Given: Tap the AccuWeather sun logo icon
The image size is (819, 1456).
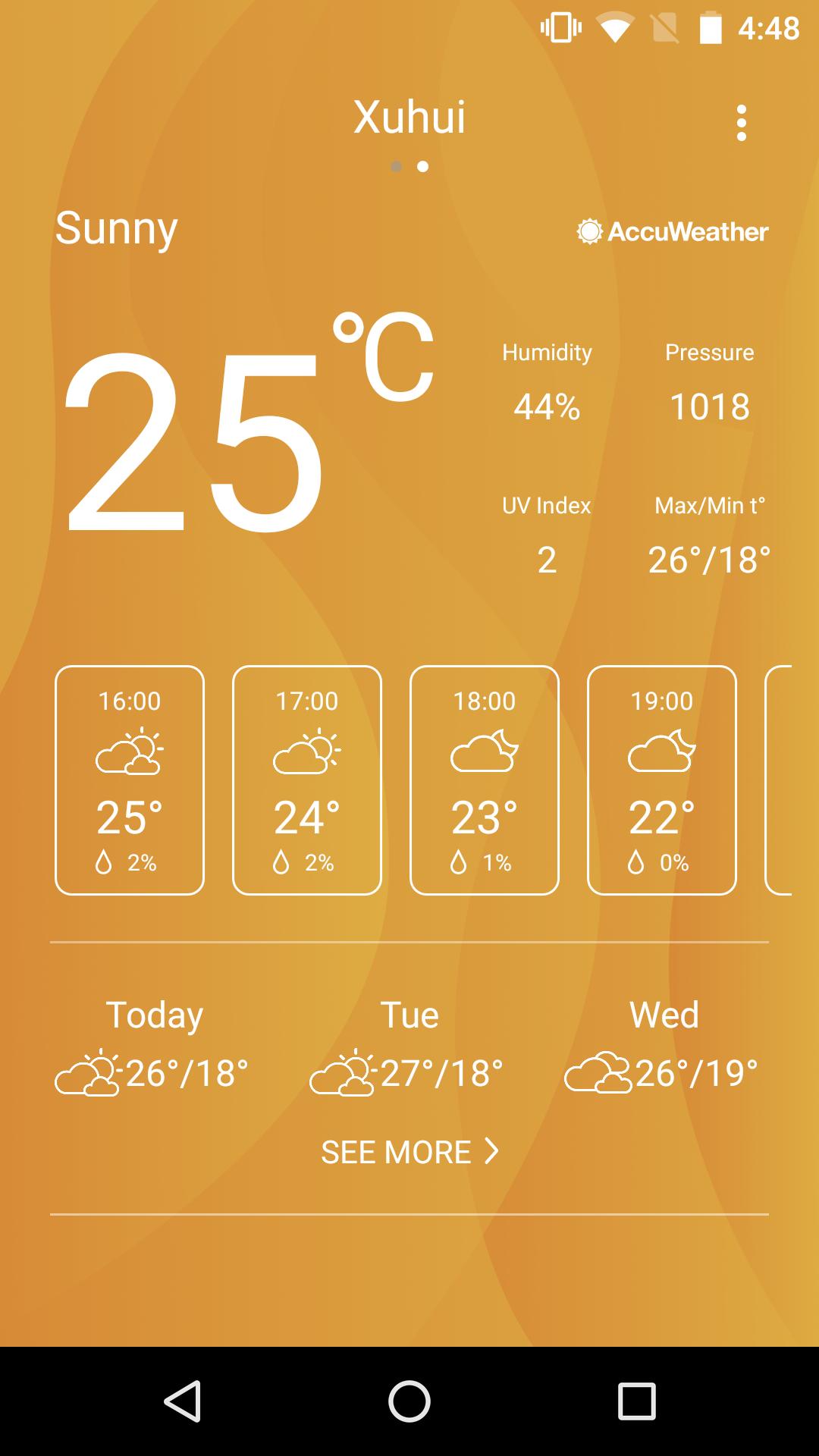Looking at the screenshot, I should (x=589, y=232).
